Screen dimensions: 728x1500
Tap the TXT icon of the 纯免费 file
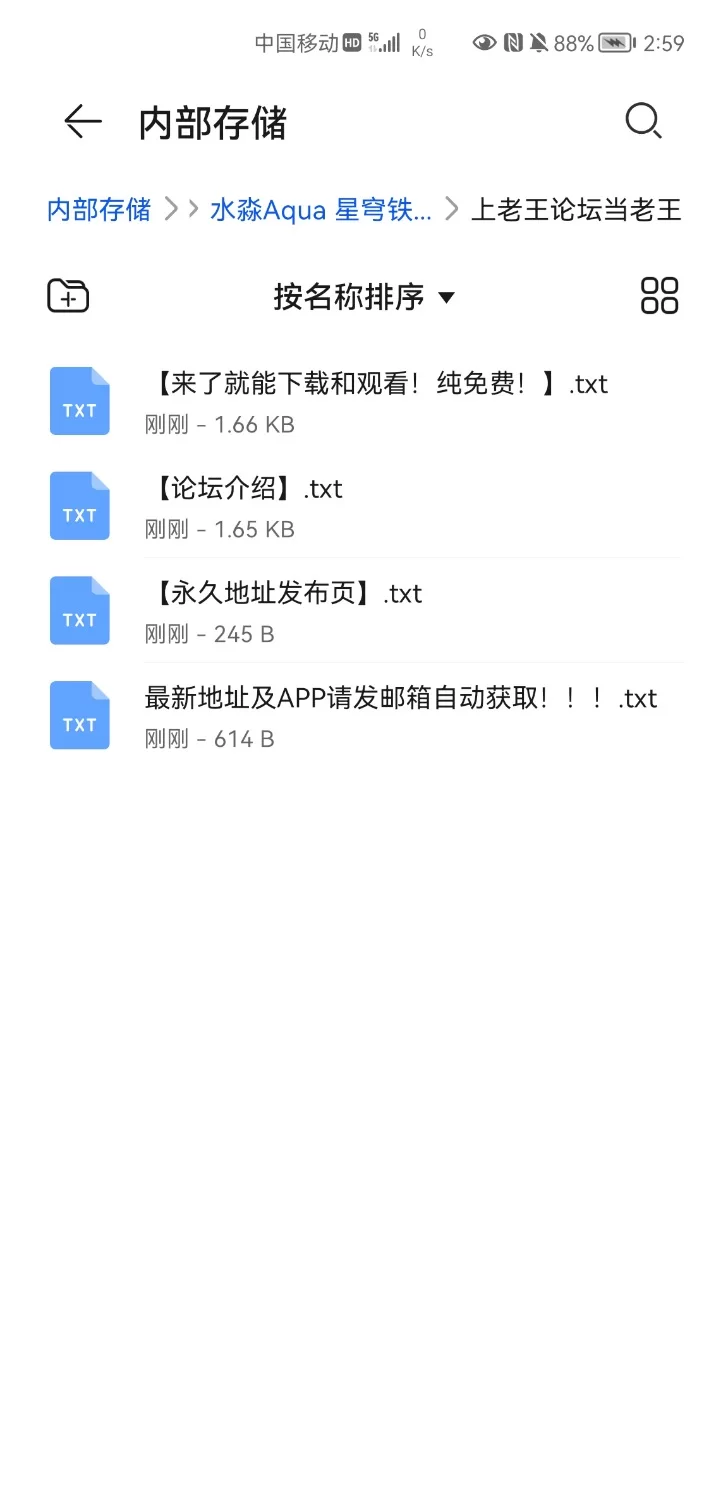pyautogui.click(x=79, y=400)
